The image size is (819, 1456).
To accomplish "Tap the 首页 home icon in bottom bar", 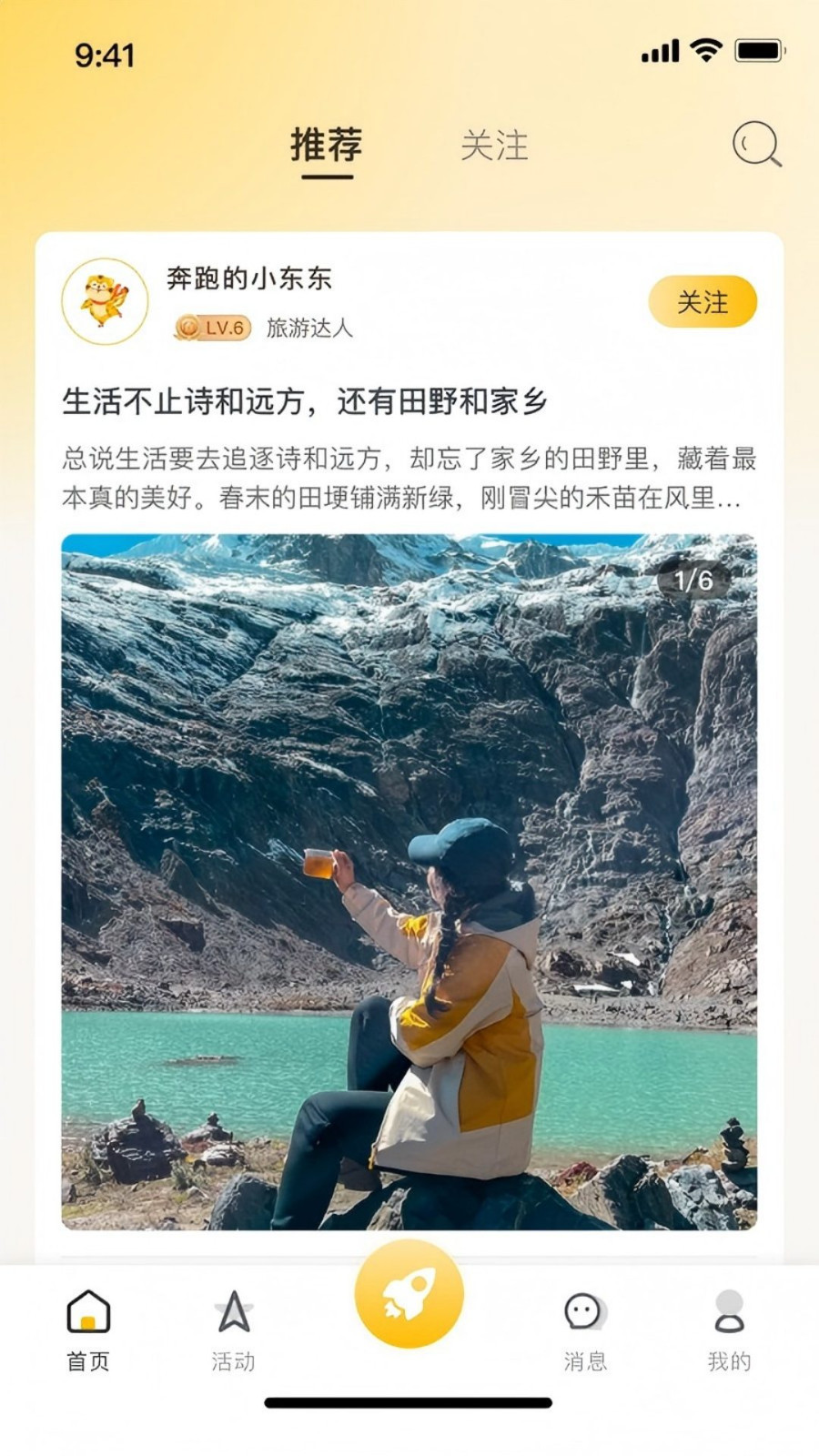I will click(88, 1312).
